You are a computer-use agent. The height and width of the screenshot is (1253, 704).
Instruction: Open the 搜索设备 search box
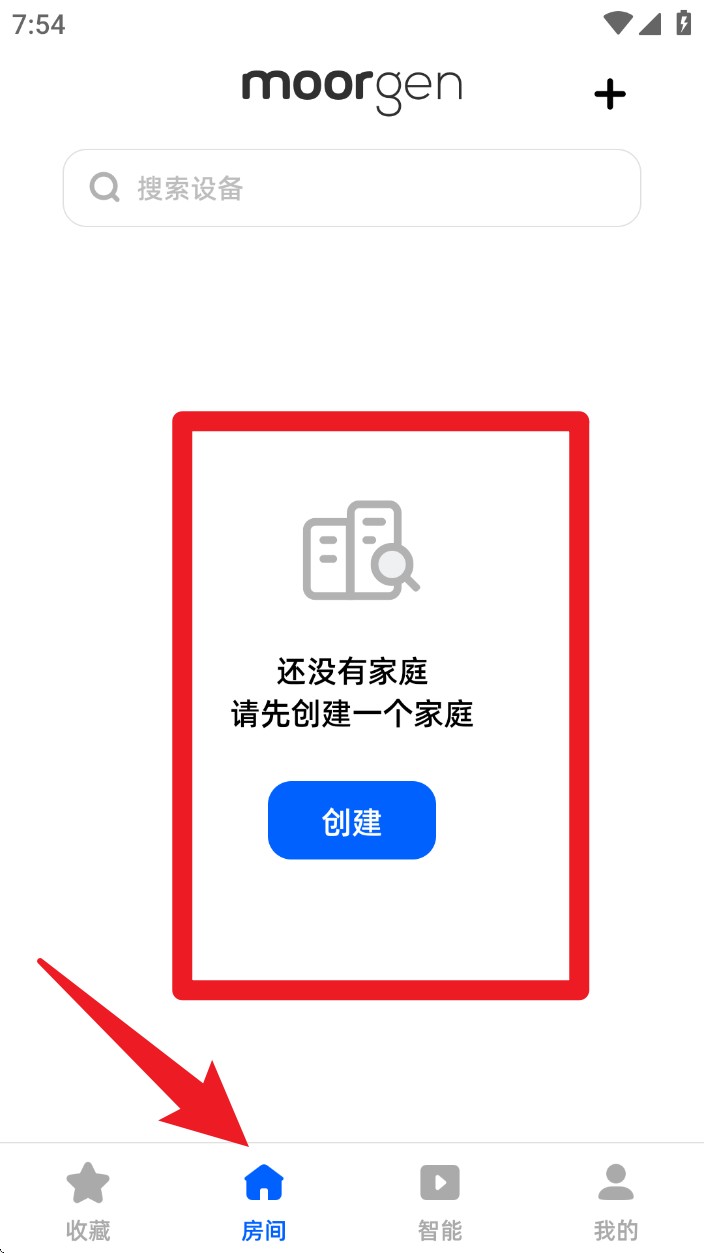352,188
